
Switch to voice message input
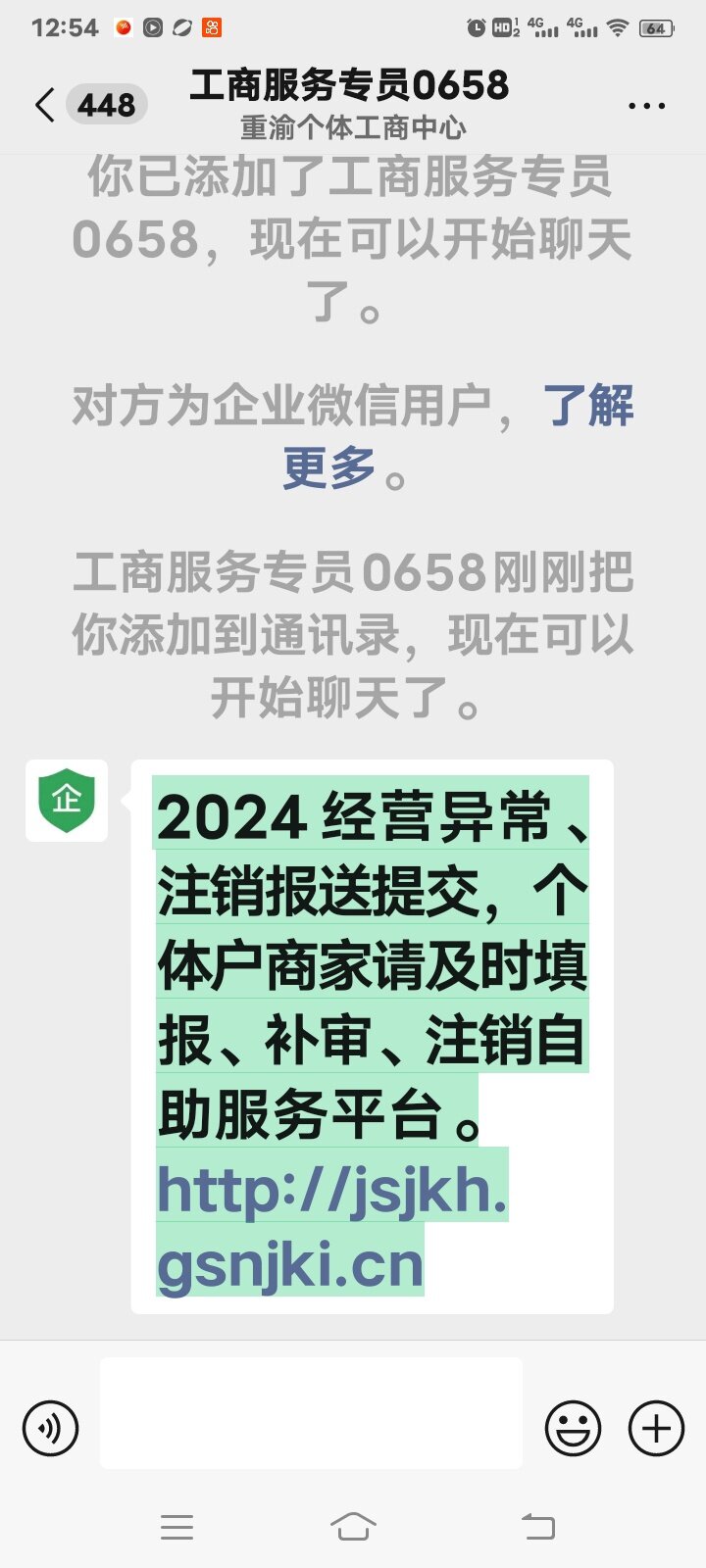tap(50, 1428)
